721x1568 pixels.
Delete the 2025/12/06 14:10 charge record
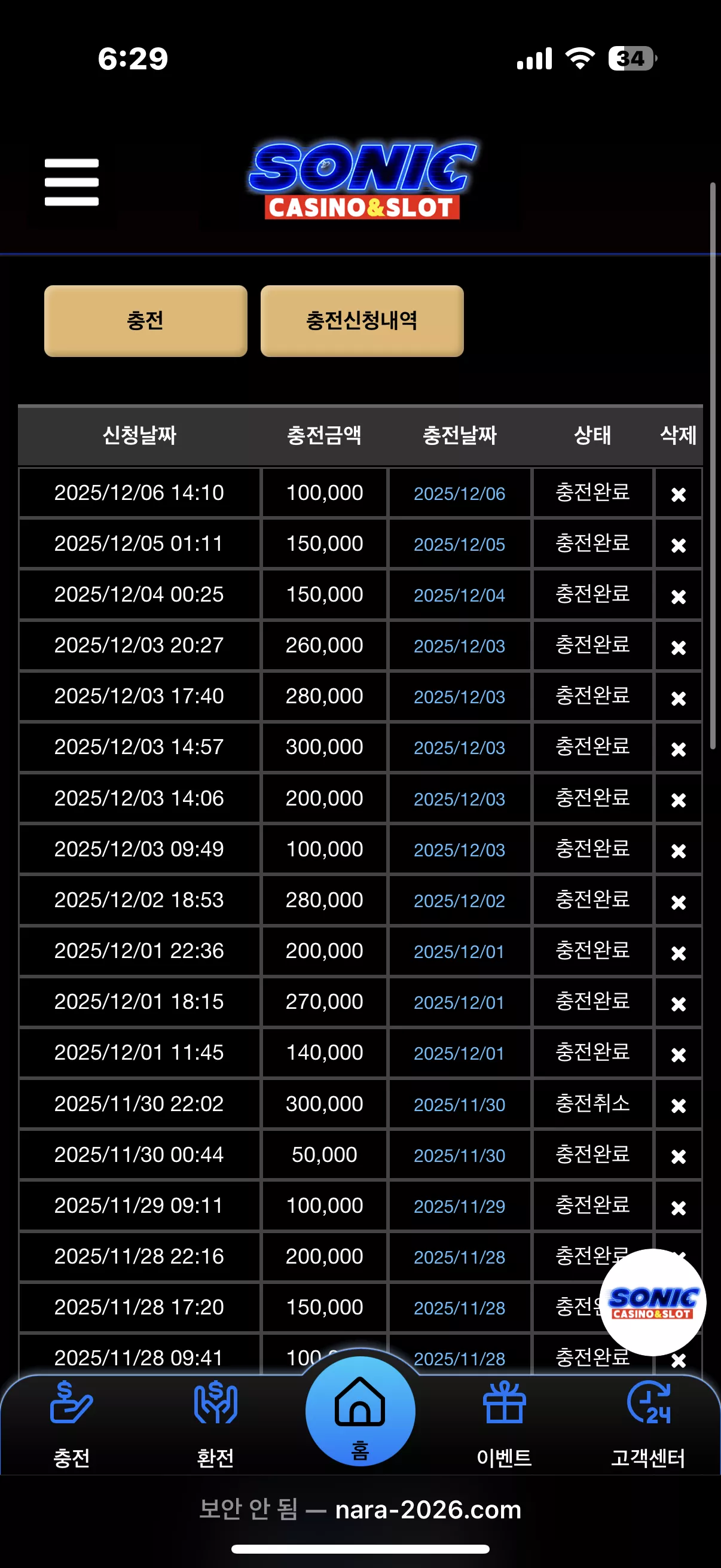pos(679,494)
